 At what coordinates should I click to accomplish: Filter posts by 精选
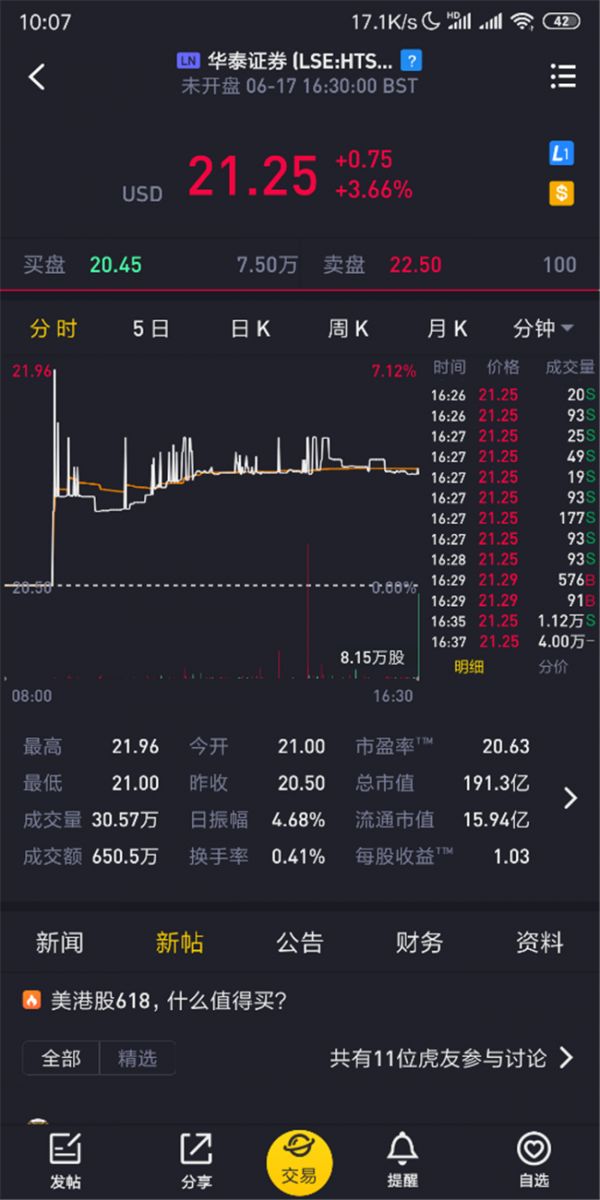pos(137,1058)
